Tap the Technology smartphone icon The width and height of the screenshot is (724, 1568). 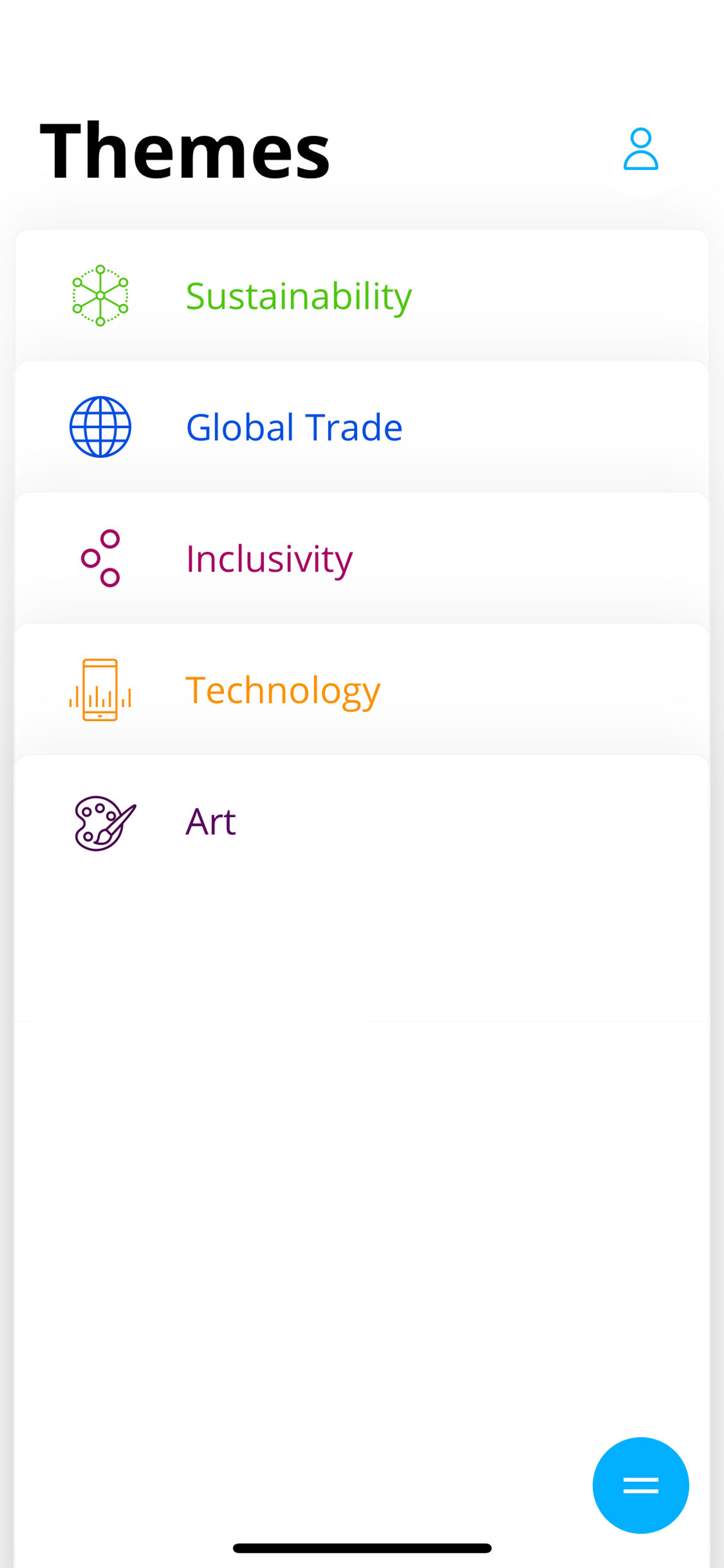[x=100, y=688]
